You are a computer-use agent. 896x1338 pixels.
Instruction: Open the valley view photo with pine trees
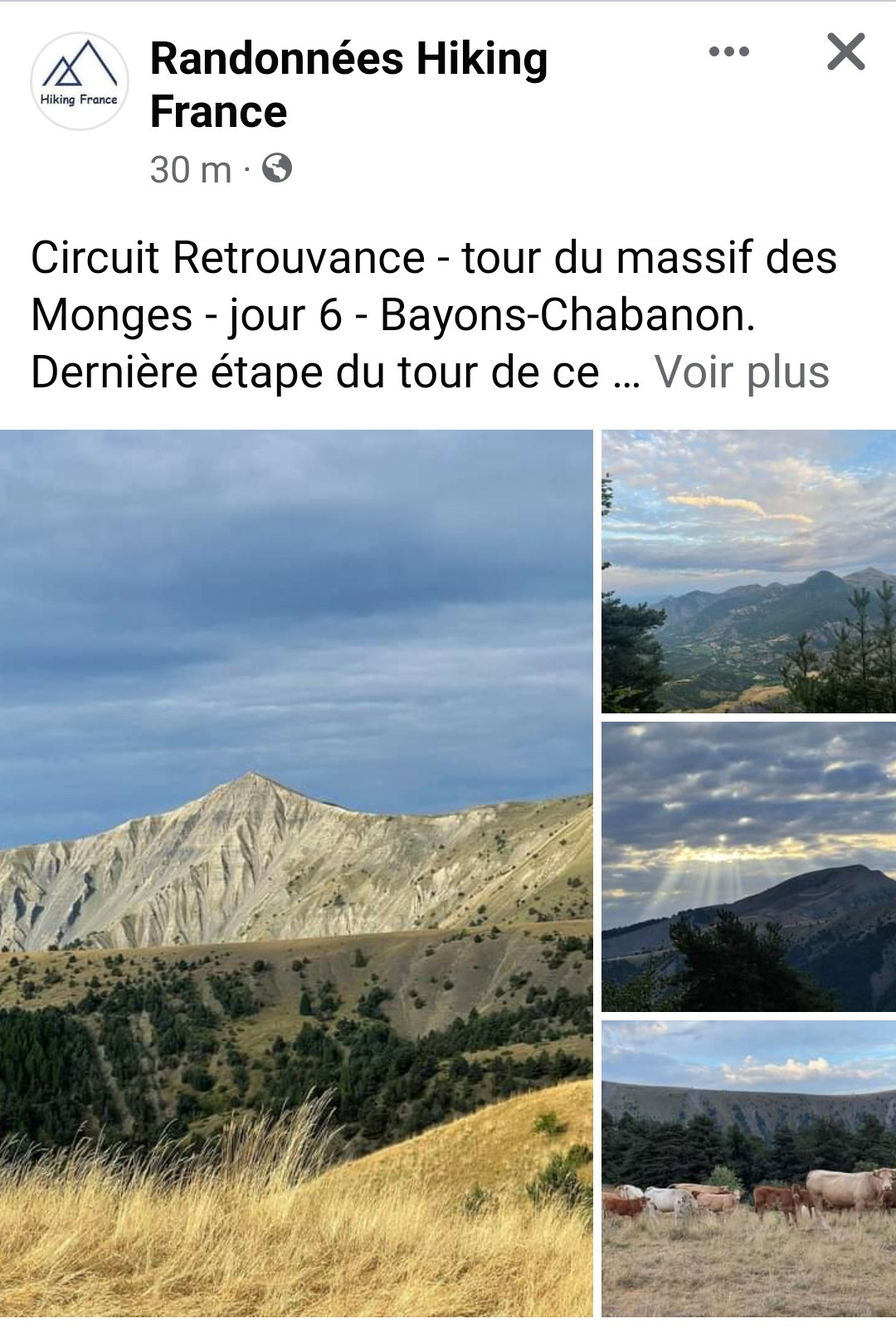[x=748, y=572]
